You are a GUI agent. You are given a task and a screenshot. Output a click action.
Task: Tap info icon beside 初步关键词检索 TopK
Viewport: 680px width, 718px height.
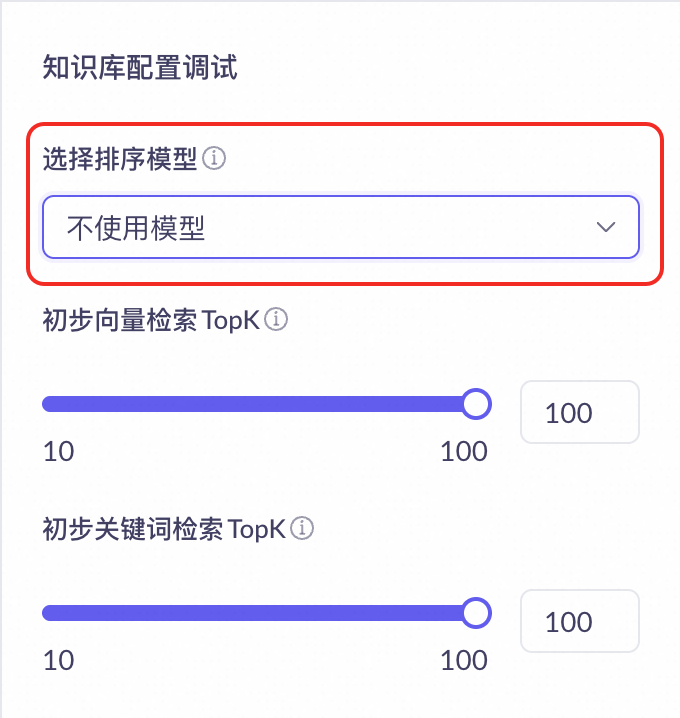303,528
